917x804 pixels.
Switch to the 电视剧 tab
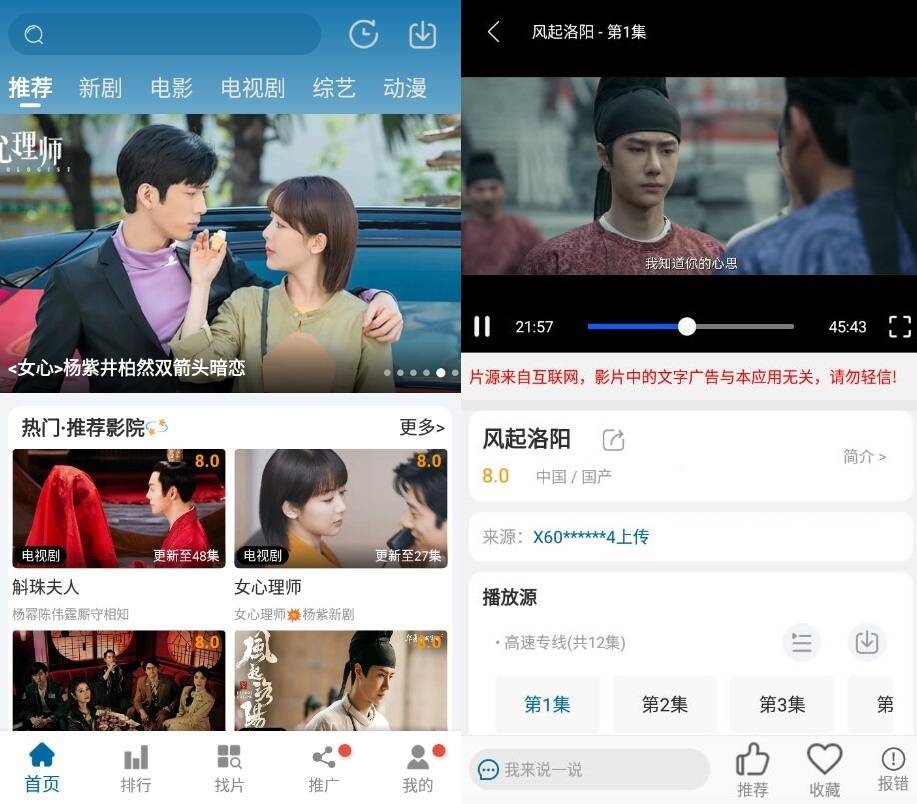pyautogui.click(x=252, y=88)
